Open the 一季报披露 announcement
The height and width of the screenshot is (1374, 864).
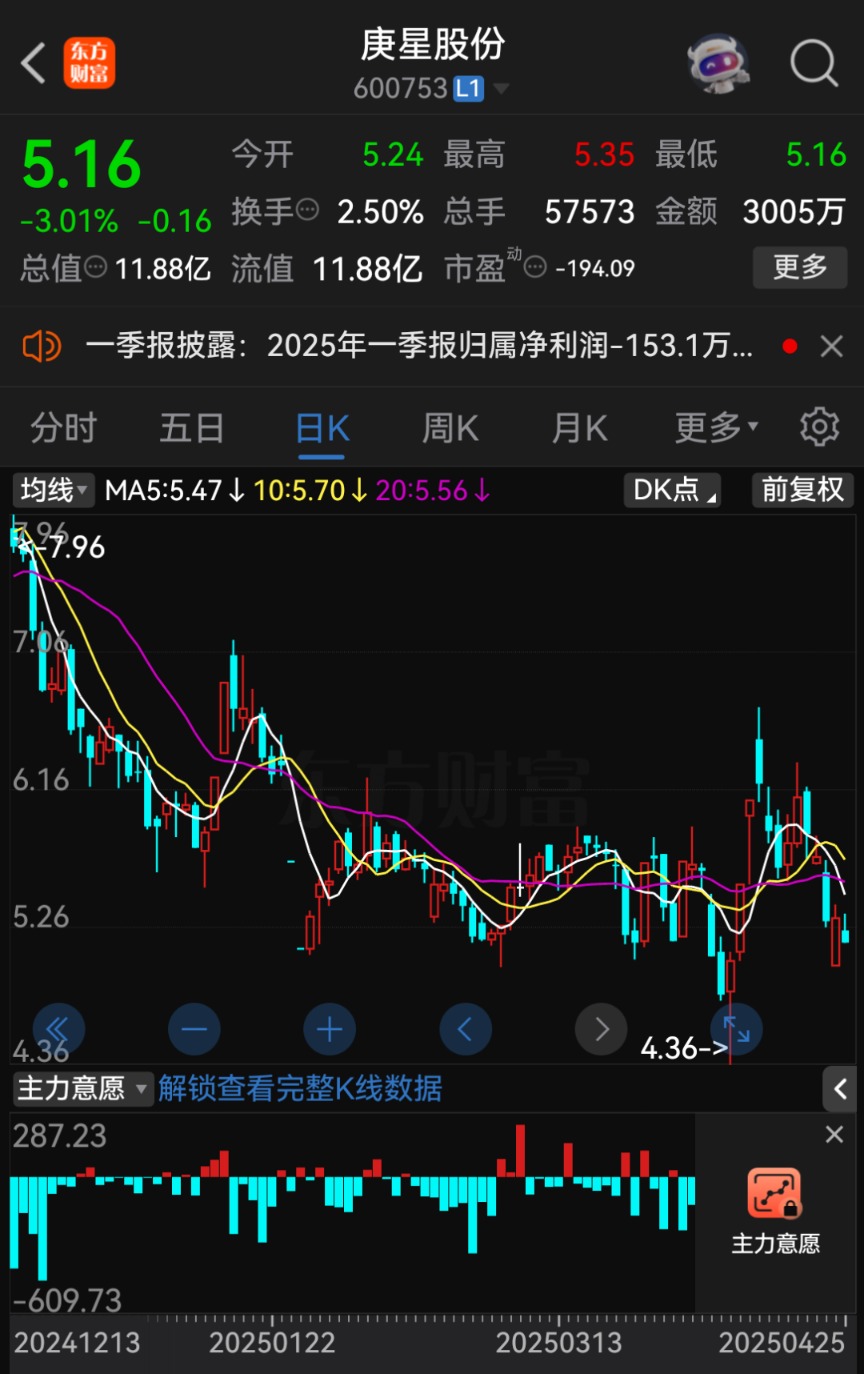click(x=418, y=347)
